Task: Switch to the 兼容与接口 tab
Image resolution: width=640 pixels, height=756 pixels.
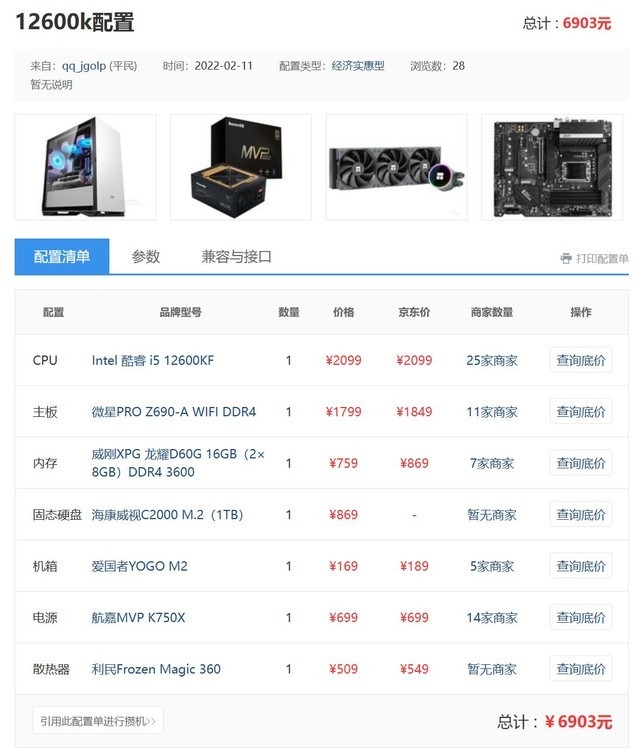Action: click(x=236, y=257)
